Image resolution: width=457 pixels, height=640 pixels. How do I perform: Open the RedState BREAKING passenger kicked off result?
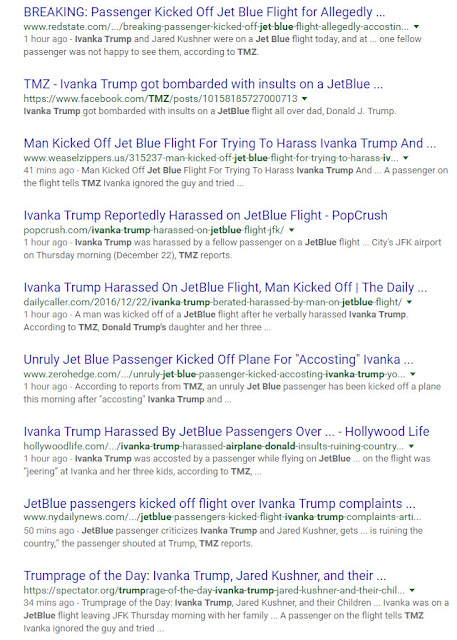(x=204, y=12)
